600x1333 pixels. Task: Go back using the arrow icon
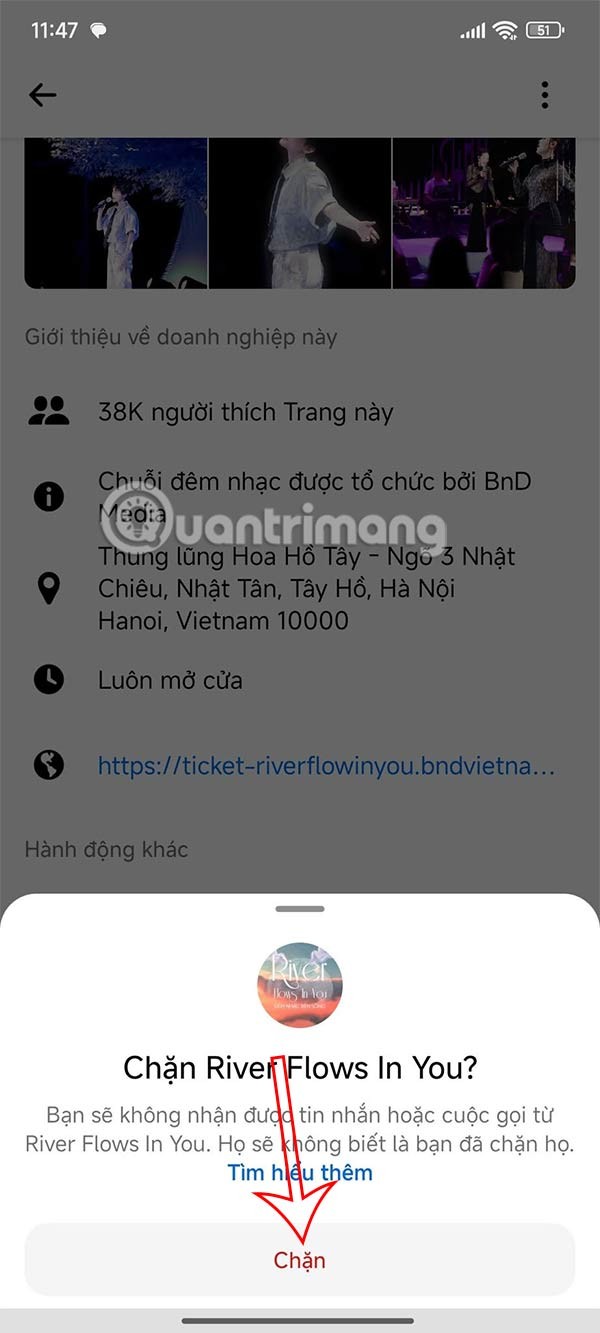pos(43,95)
